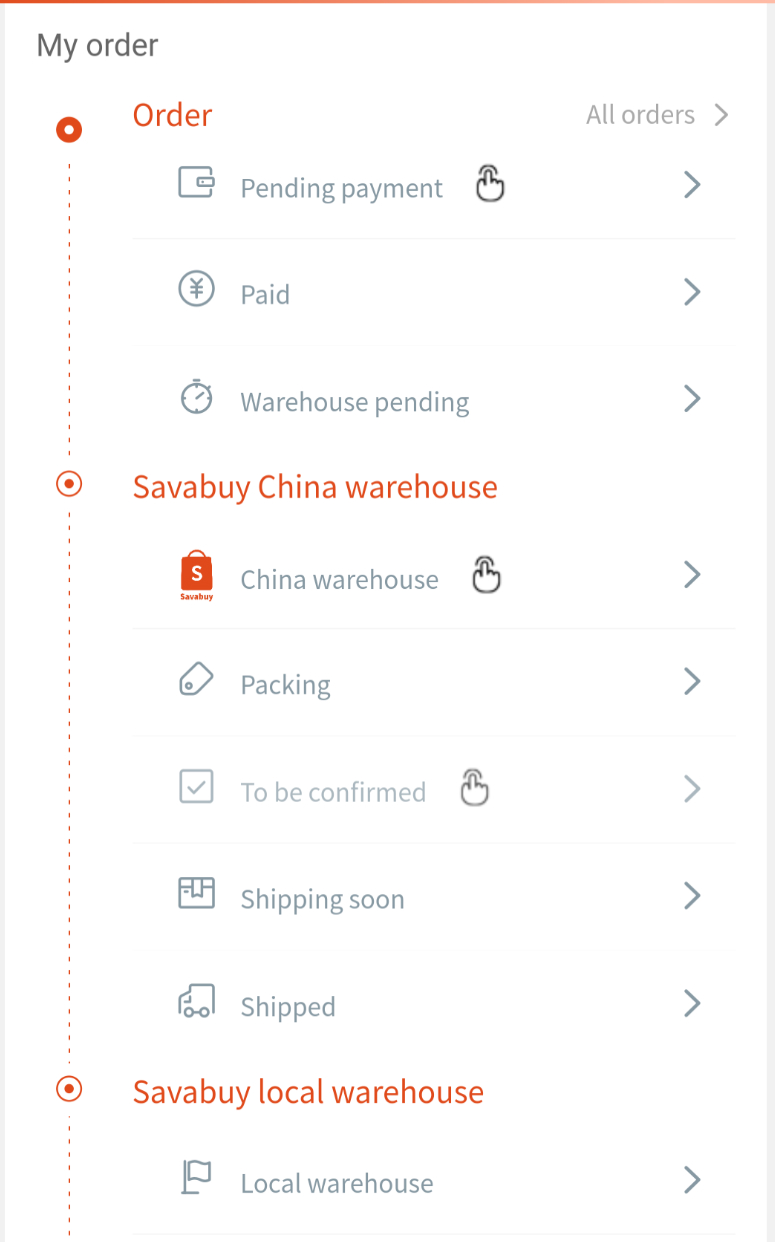Select the Shipping soon package icon
Viewport: 775px width, 1242px height.
click(x=197, y=893)
